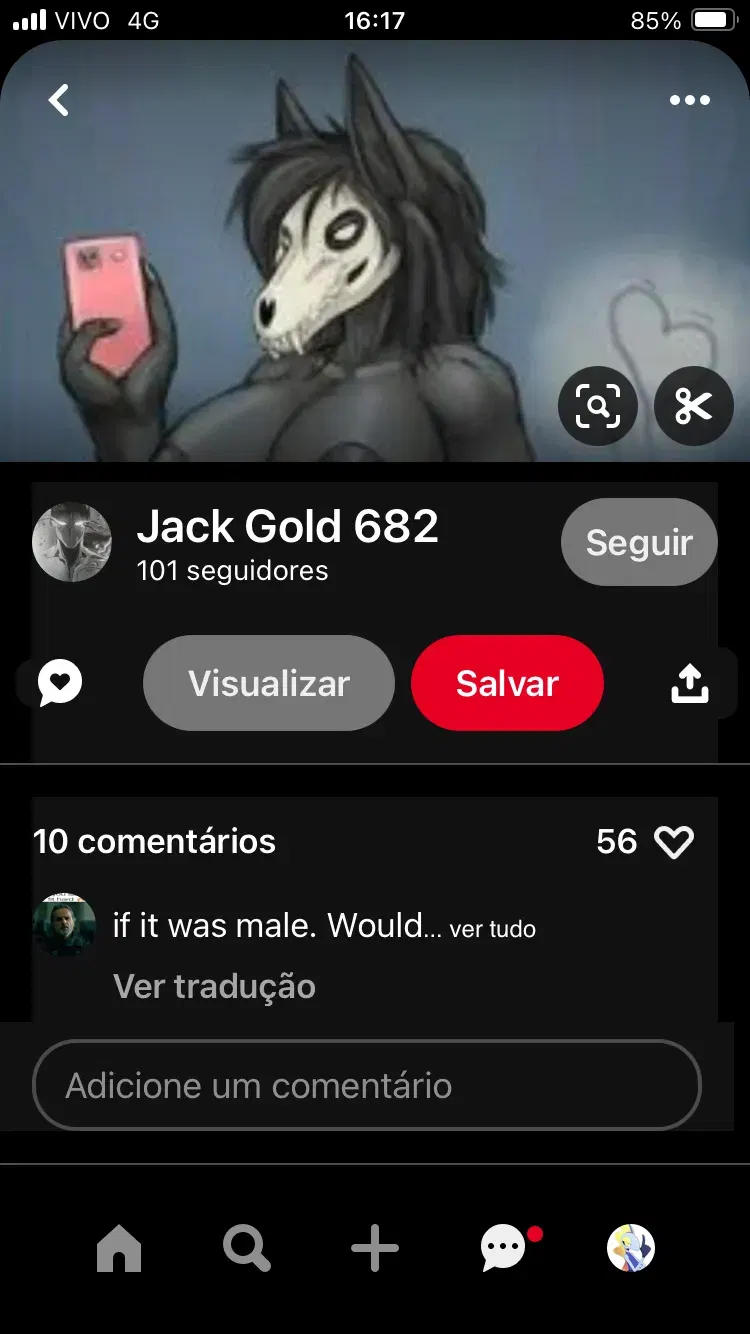Open the messages tab
Screen dimensions: 750x1334
click(x=504, y=1248)
